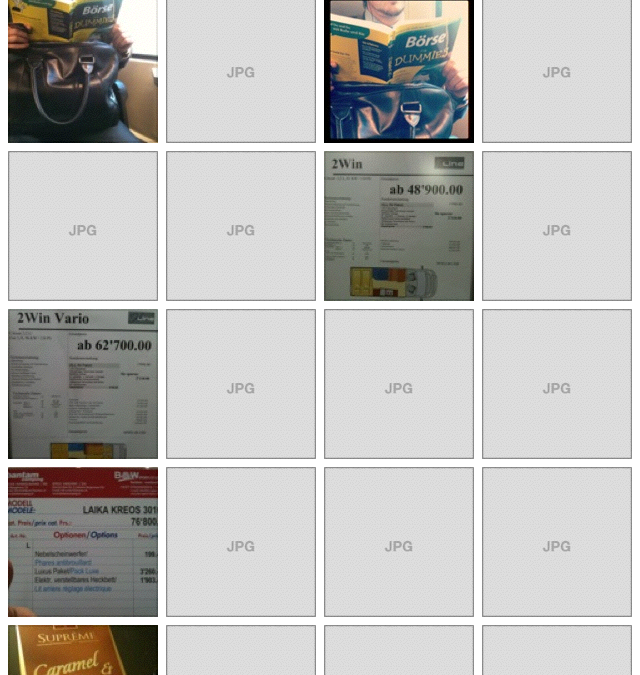Open the 2Win price sheet ab 48'900.00

(x=398, y=226)
